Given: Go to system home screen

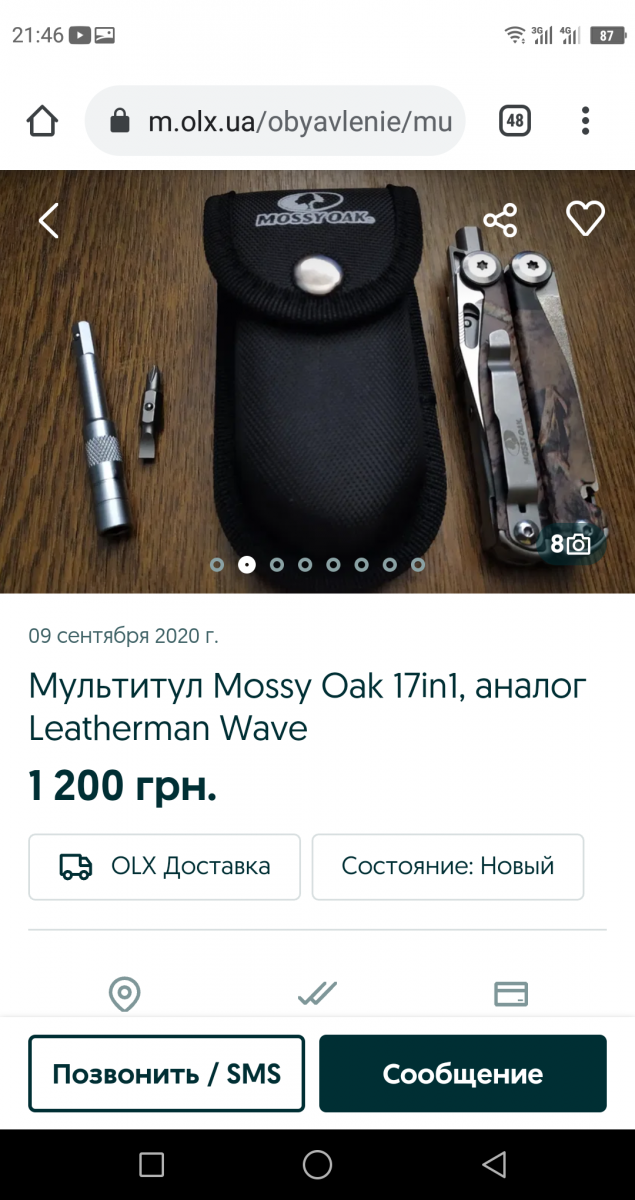Looking at the screenshot, I should point(317,1164).
